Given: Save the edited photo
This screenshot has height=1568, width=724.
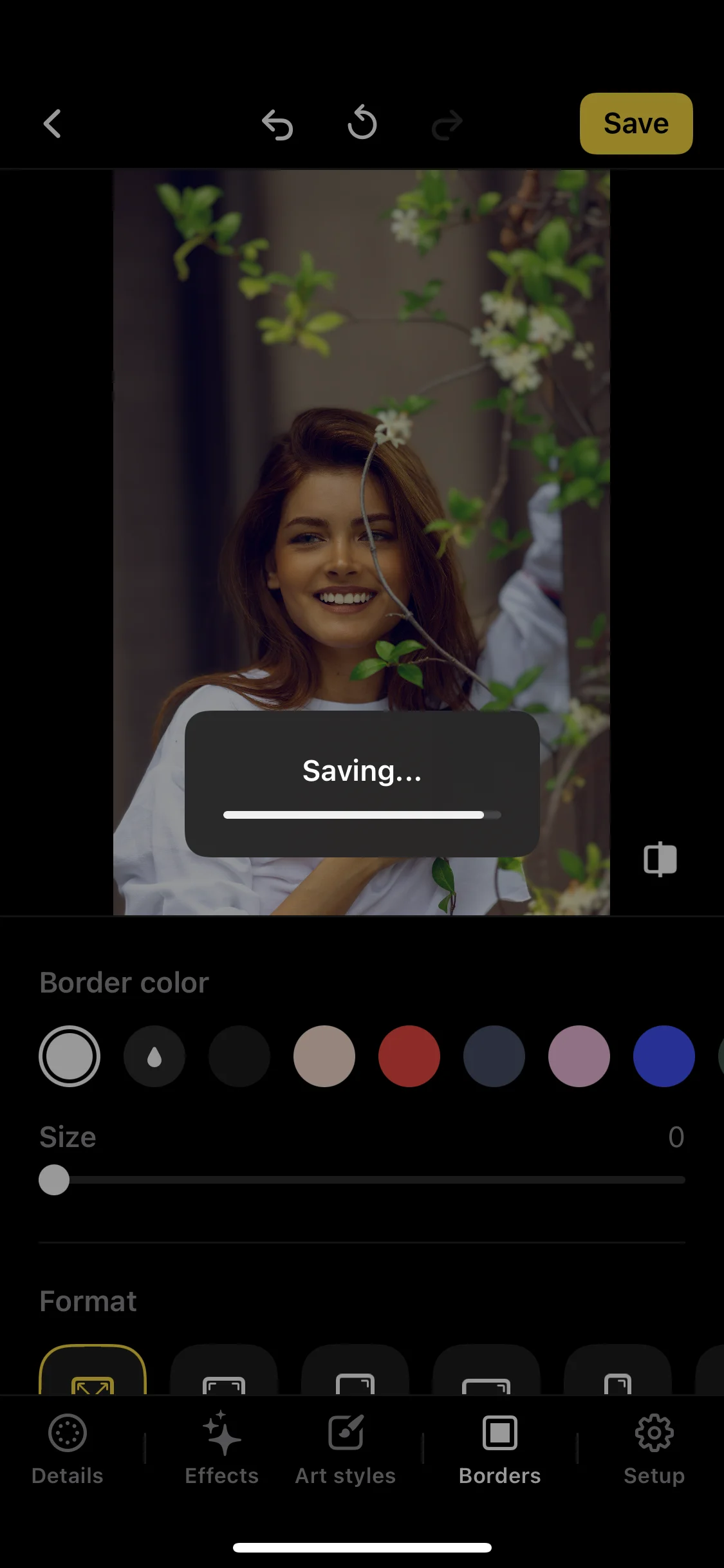Looking at the screenshot, I should coord(635,123).
